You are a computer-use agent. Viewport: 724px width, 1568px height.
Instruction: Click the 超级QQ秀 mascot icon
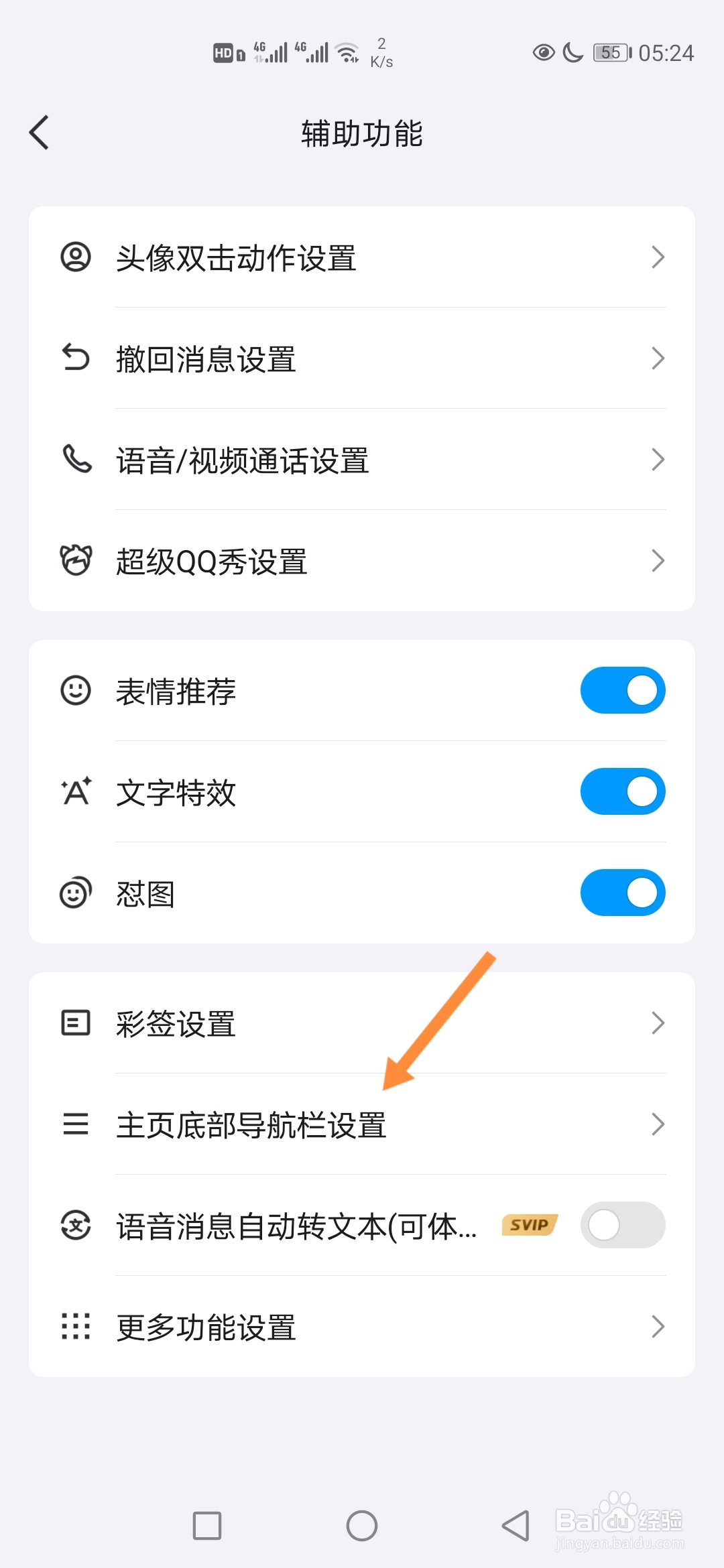click(x=76, y=561)
